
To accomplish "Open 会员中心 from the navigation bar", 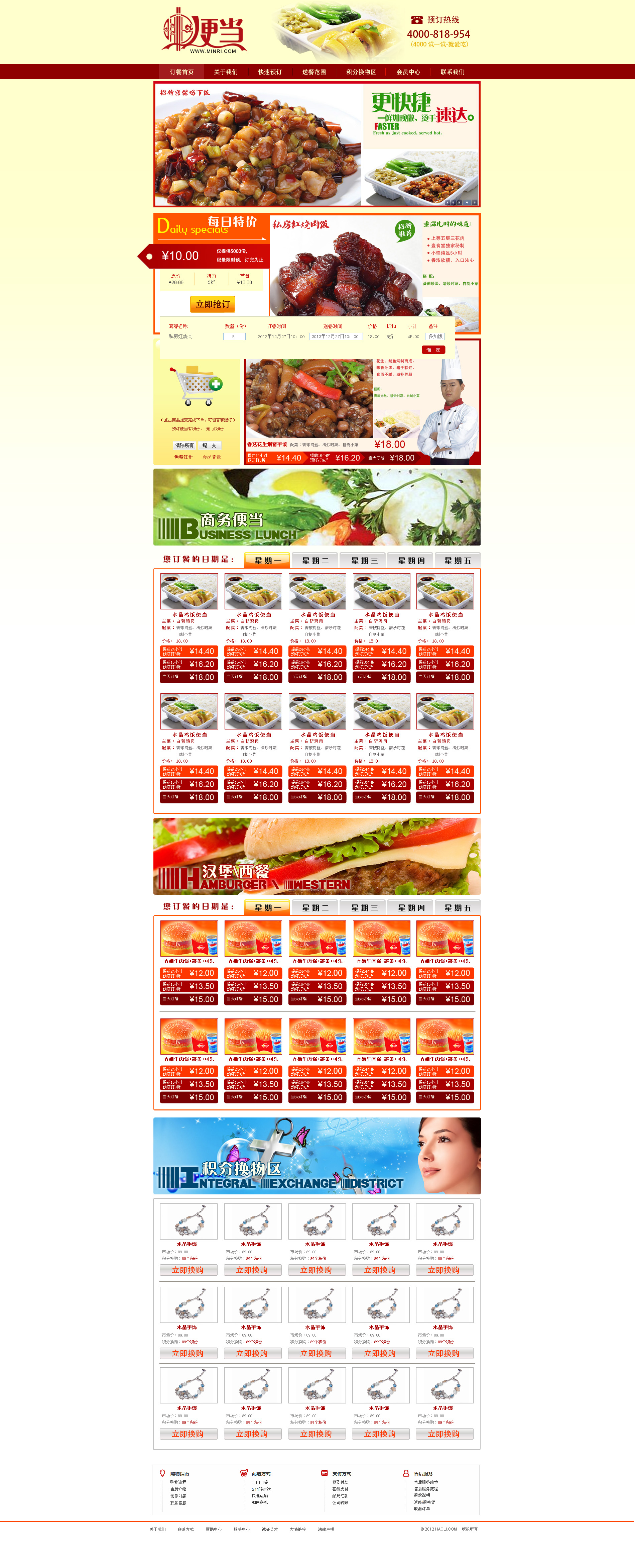I will [408, 72].
